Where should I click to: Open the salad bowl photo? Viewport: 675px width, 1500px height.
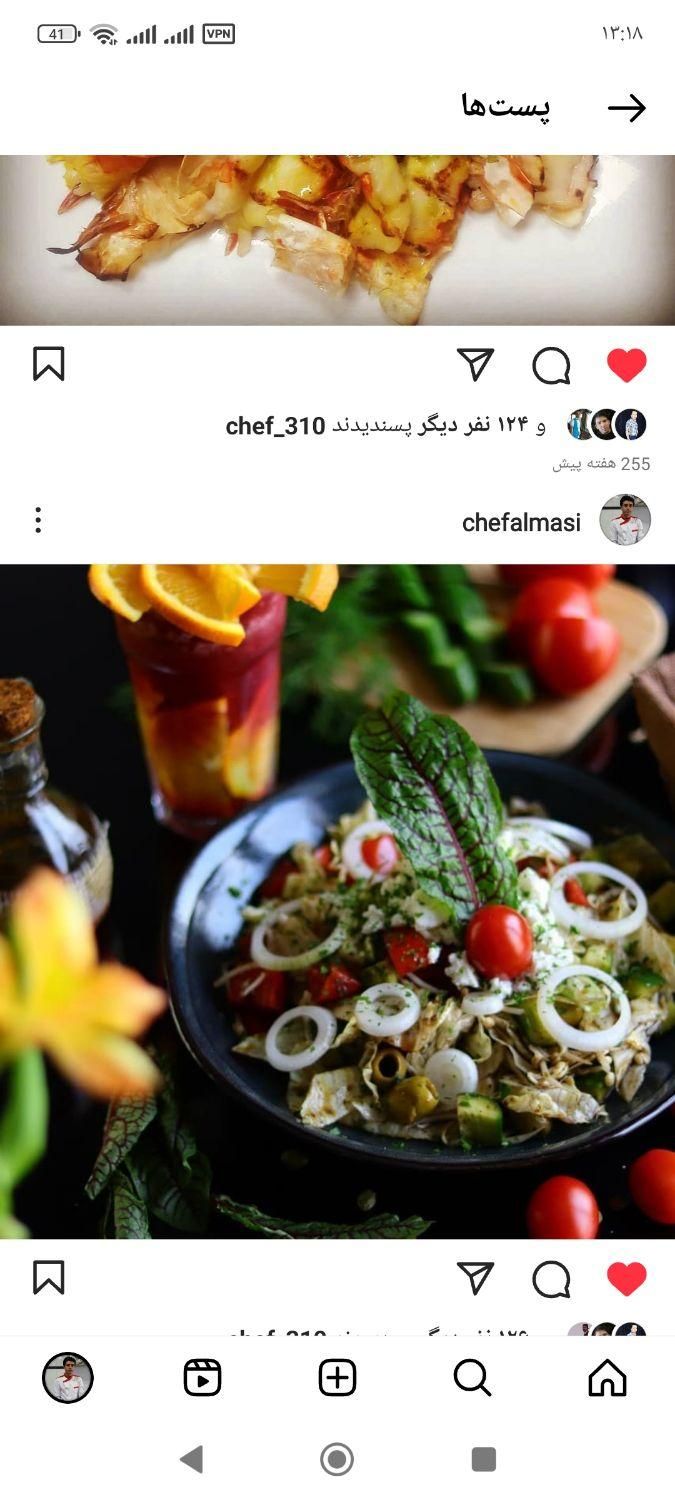[x=337, y=900]
